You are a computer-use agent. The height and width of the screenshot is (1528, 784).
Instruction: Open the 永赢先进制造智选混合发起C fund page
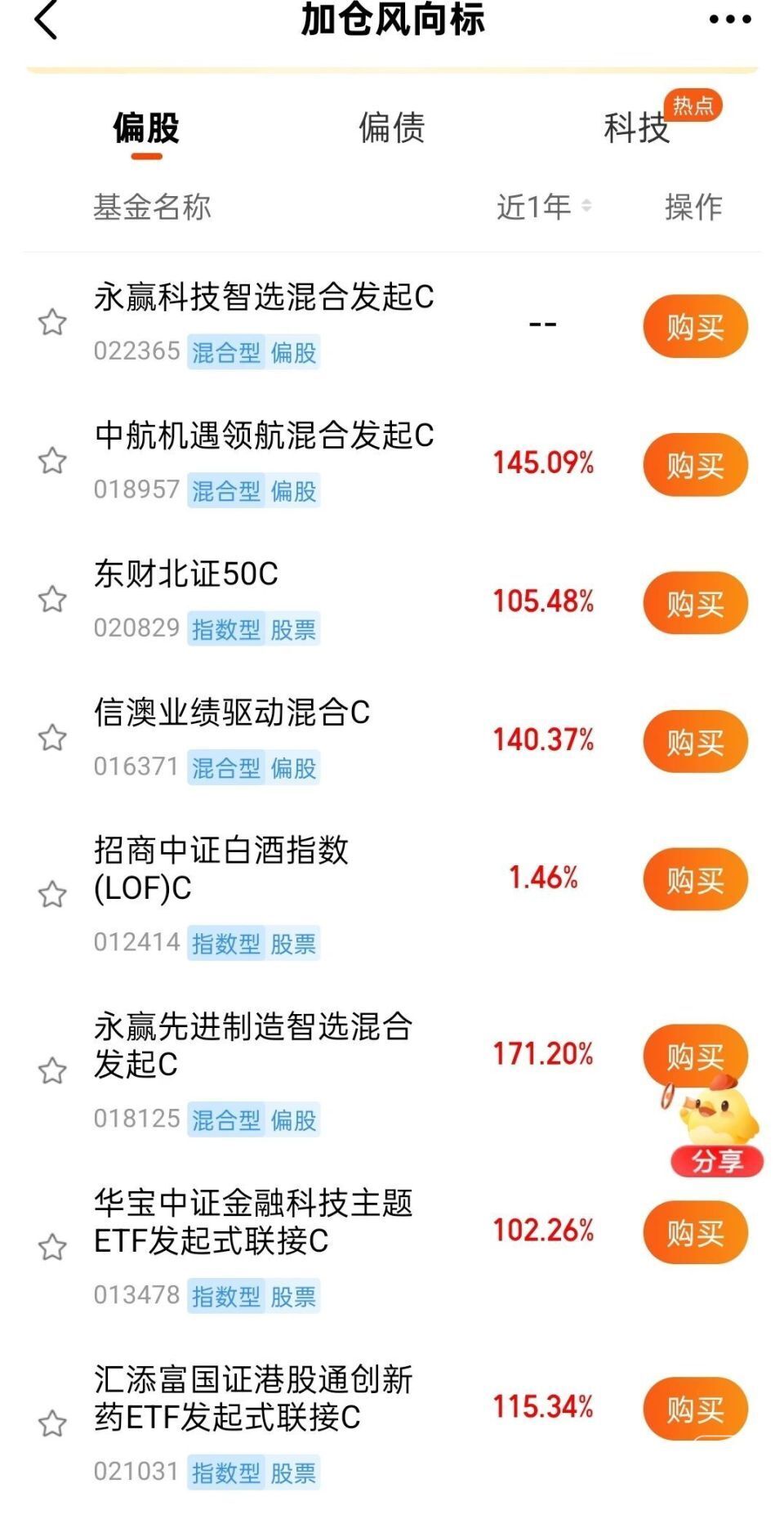253,1045
